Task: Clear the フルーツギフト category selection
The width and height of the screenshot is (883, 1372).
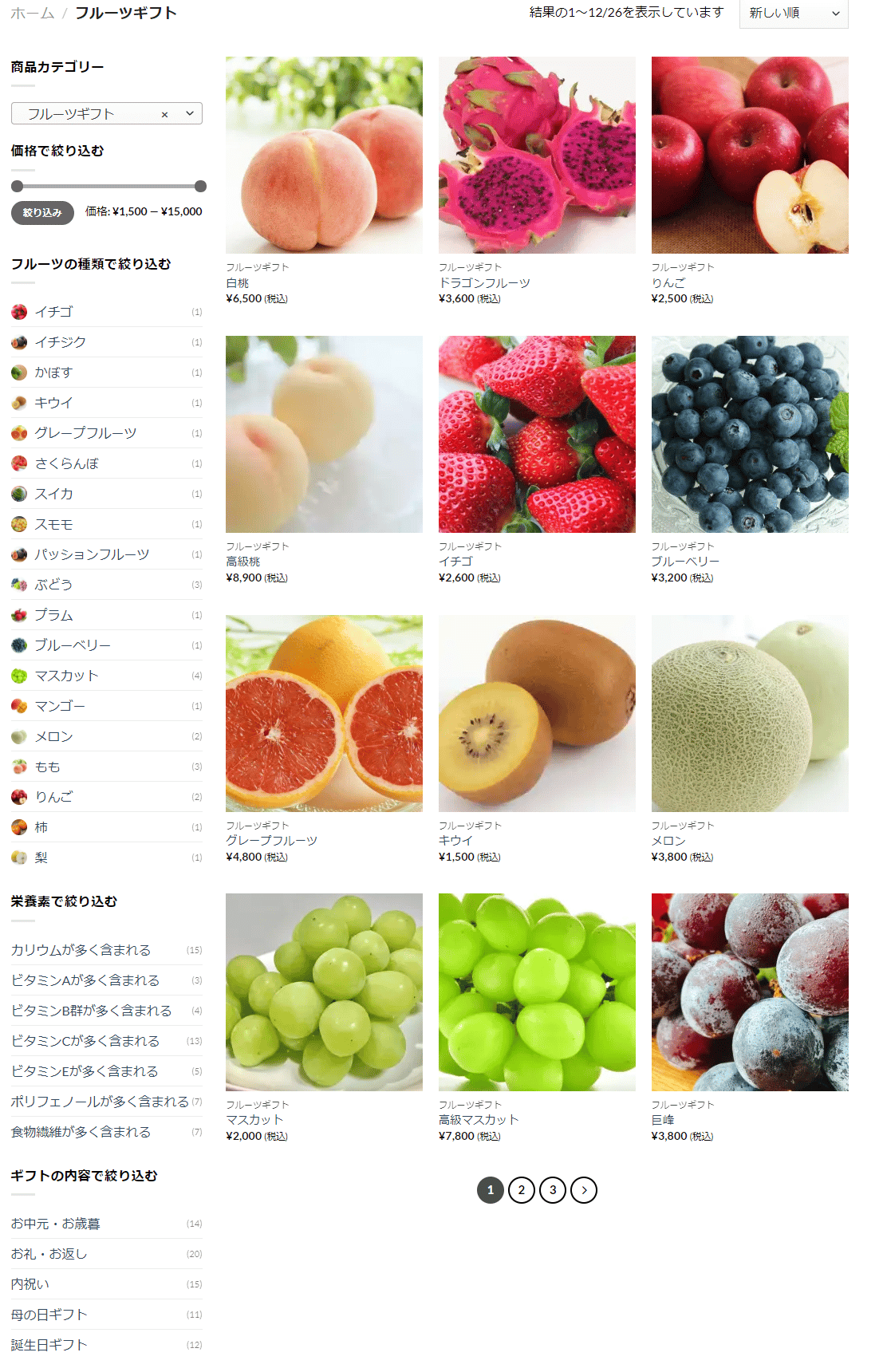Action: pos(164,115)
